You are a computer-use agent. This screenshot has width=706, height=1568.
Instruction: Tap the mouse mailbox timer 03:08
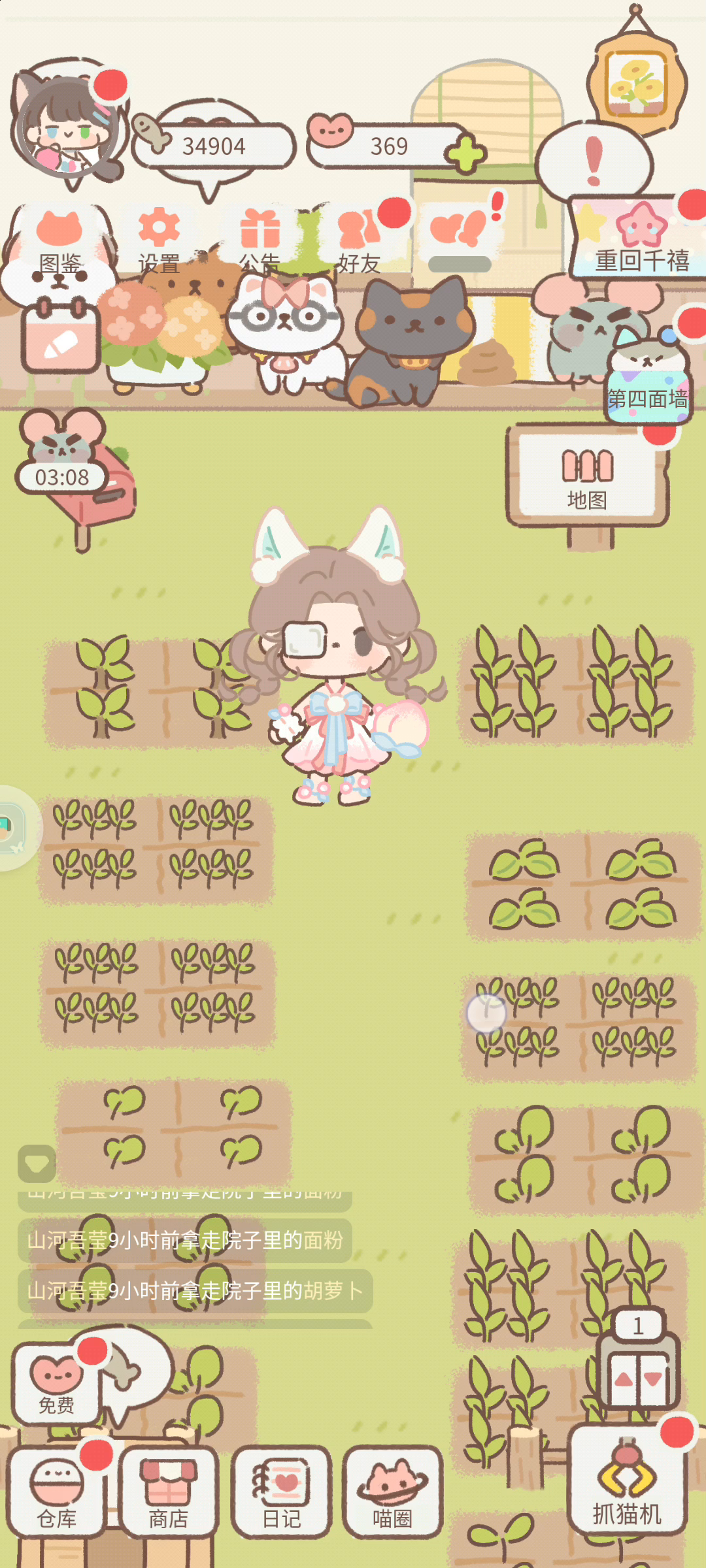[x=61, y=477]
